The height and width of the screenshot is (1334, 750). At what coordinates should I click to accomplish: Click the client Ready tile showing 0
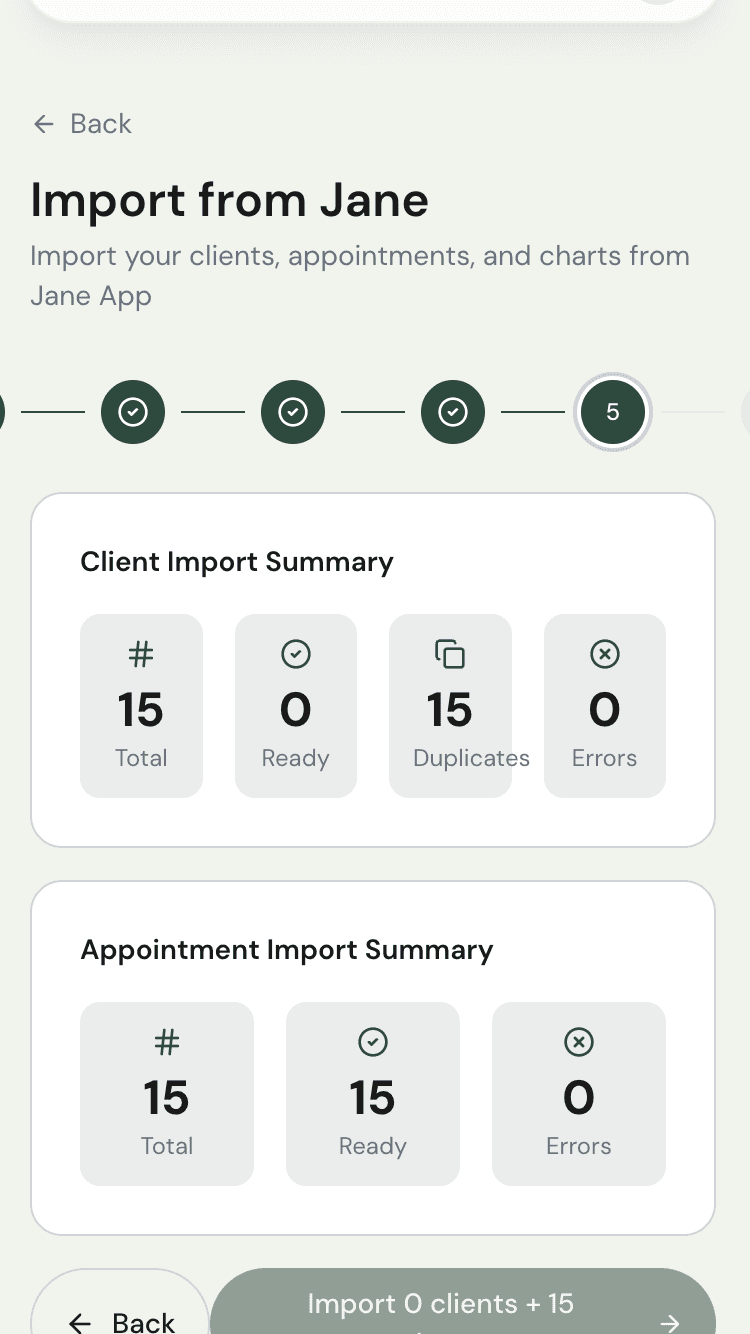295,706
